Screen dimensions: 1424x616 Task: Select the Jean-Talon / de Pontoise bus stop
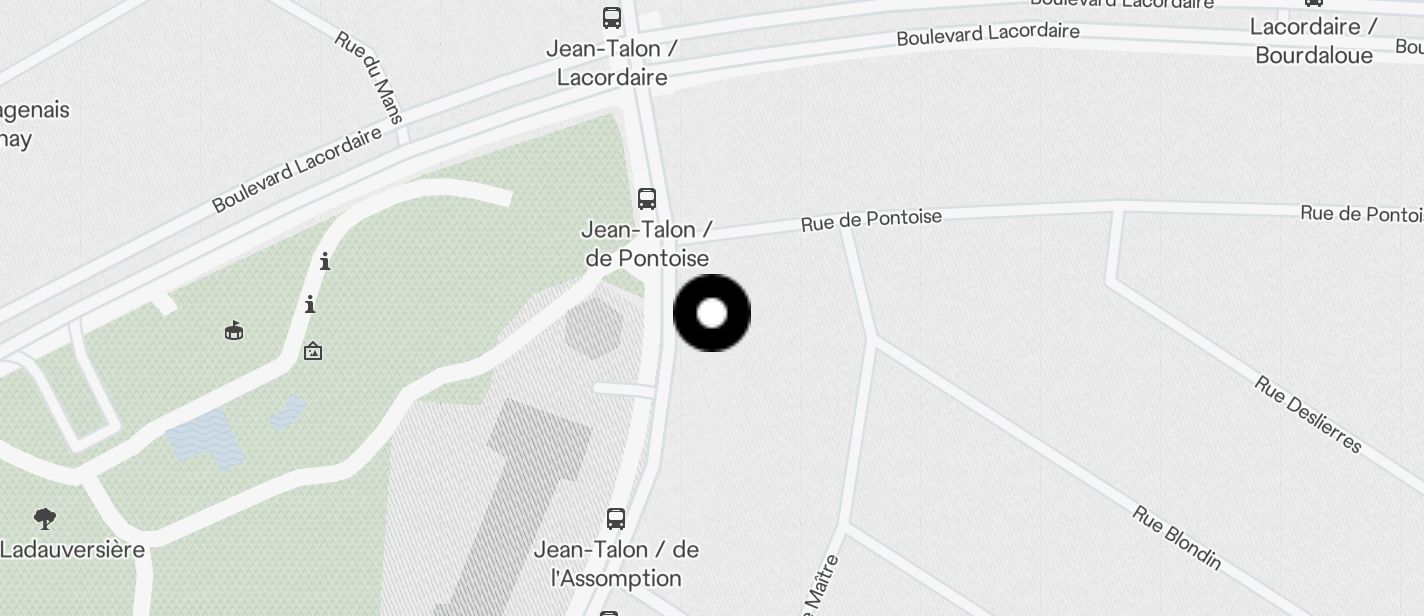[647, 198]
